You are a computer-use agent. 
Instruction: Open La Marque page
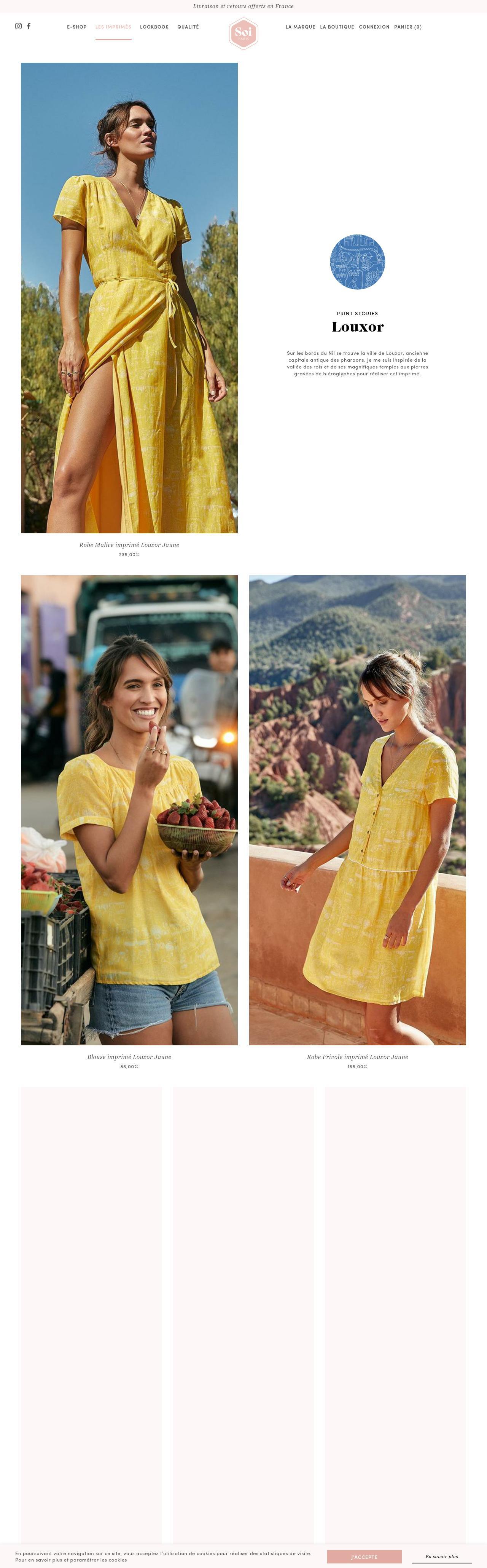(300, 27)
